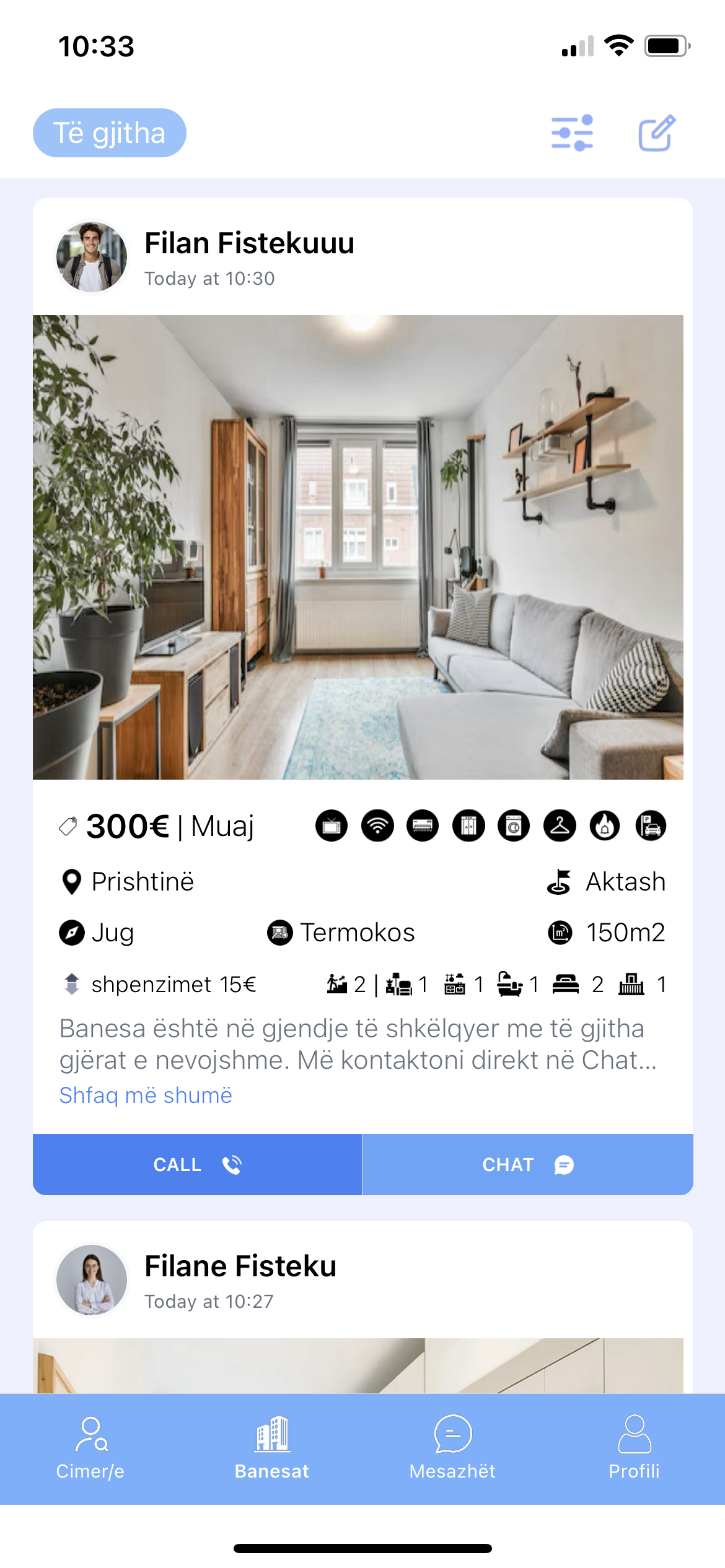Viewport: 725px width, 1568px height.
Task: Open Filan Fistekuuu's profile picture
Action: click(92, 257)
